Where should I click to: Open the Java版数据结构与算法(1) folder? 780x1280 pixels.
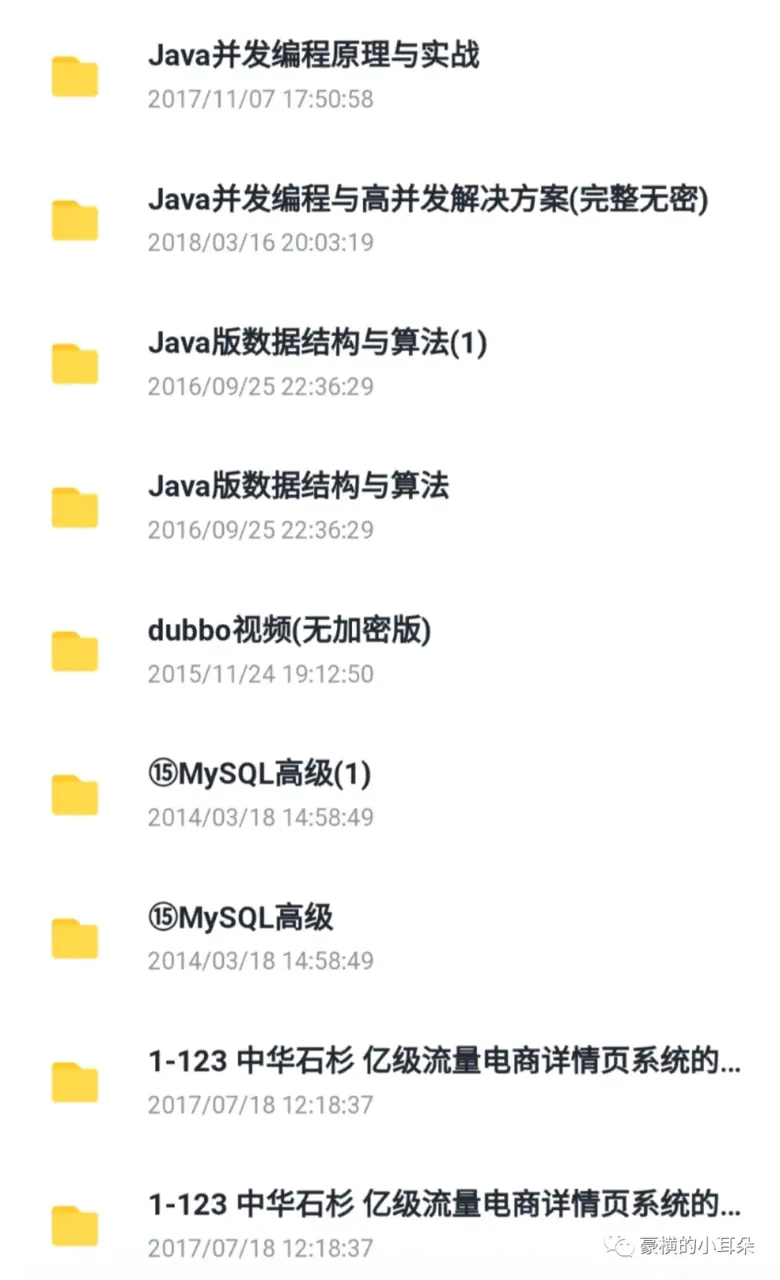(317, 343)
